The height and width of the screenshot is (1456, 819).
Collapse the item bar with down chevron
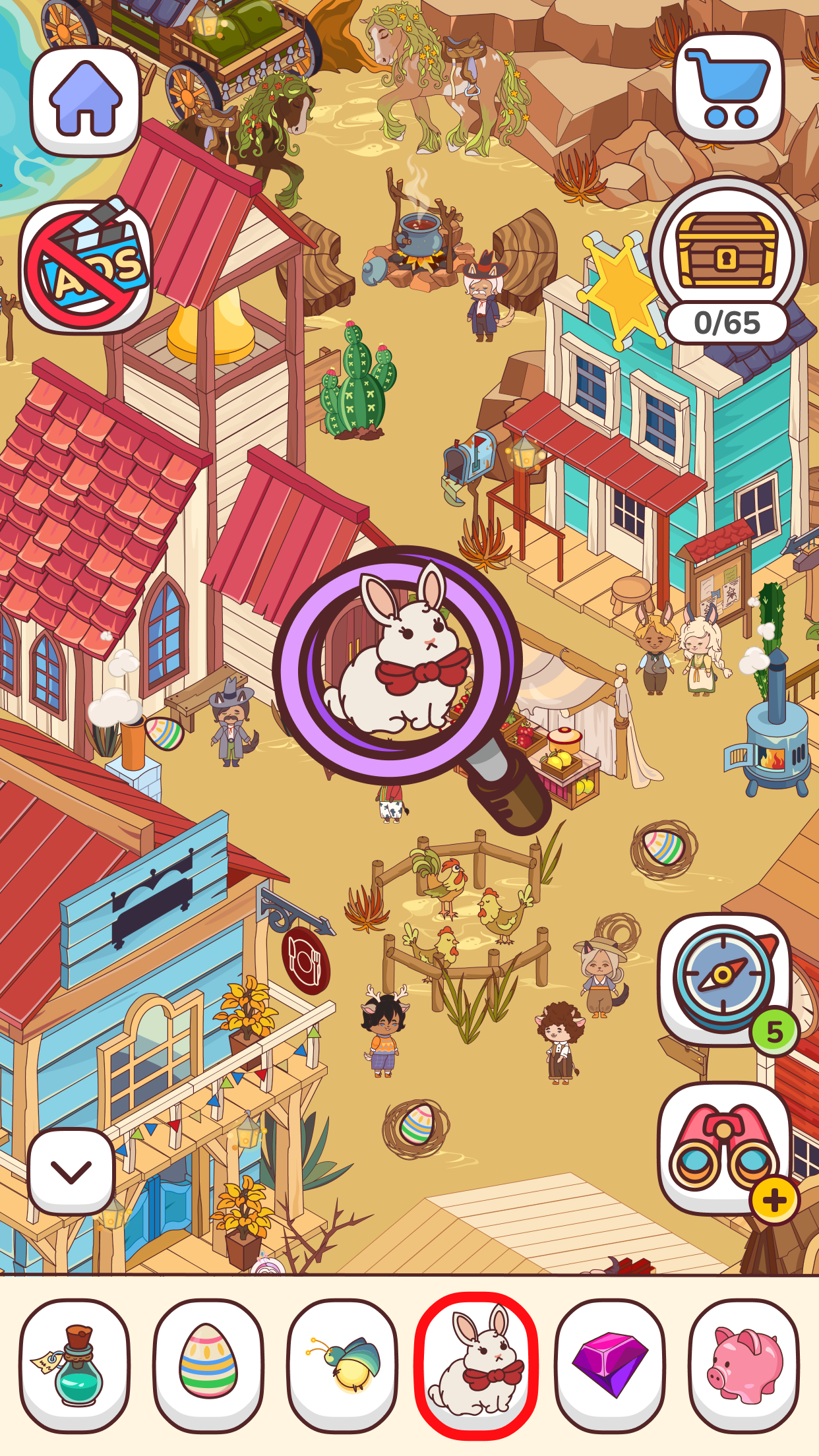point(71,1172)
